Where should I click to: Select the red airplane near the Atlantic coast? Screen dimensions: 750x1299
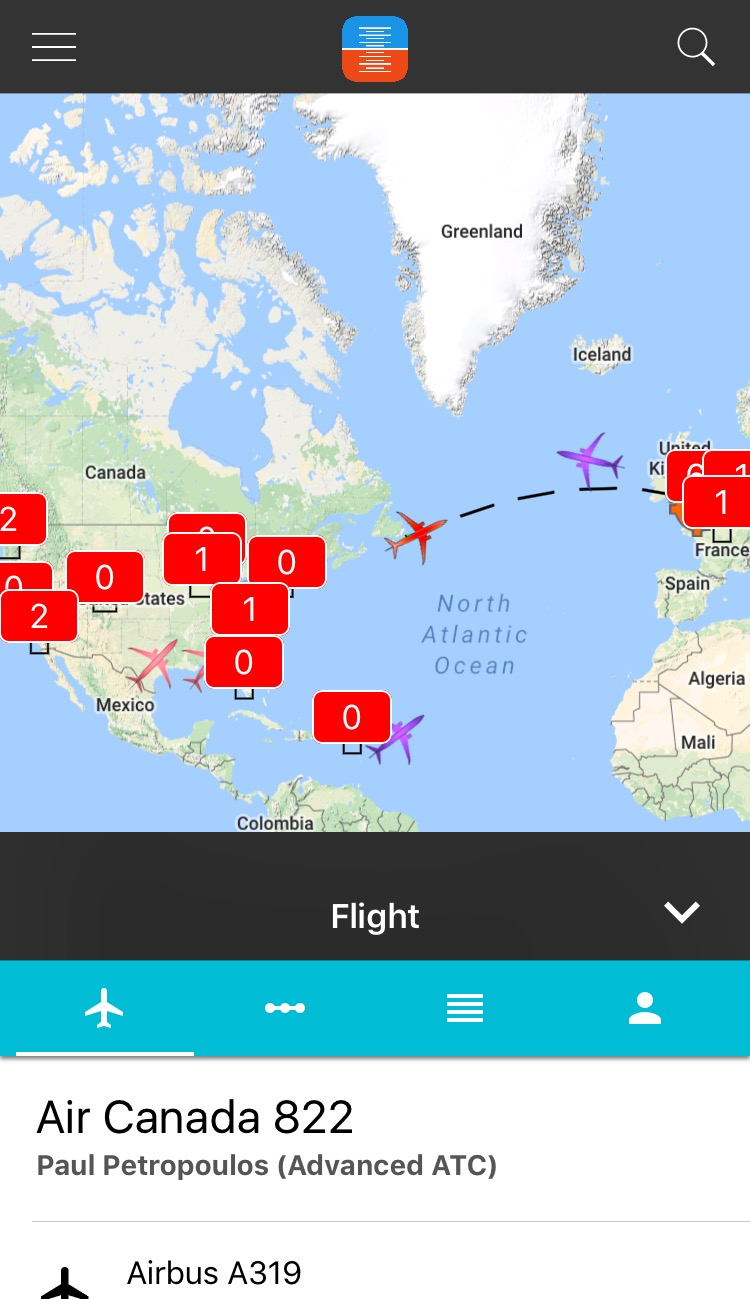pos(416,535)
